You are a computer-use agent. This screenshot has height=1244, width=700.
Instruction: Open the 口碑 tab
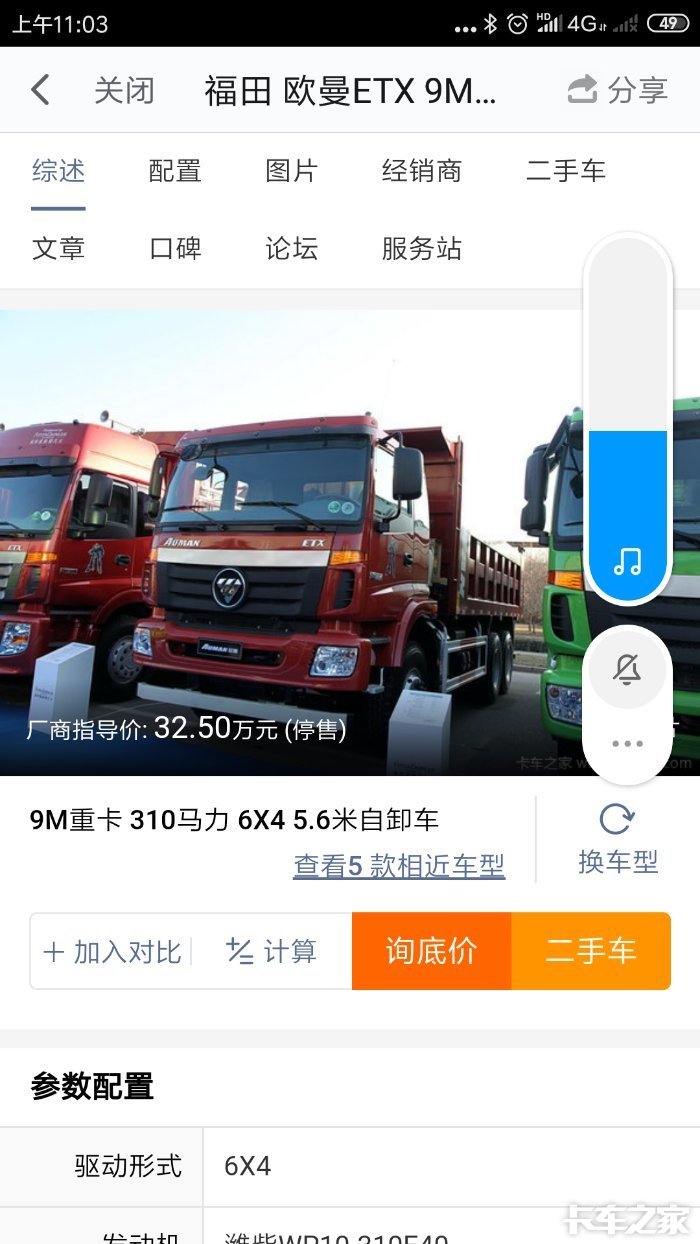tap(175, 248)
